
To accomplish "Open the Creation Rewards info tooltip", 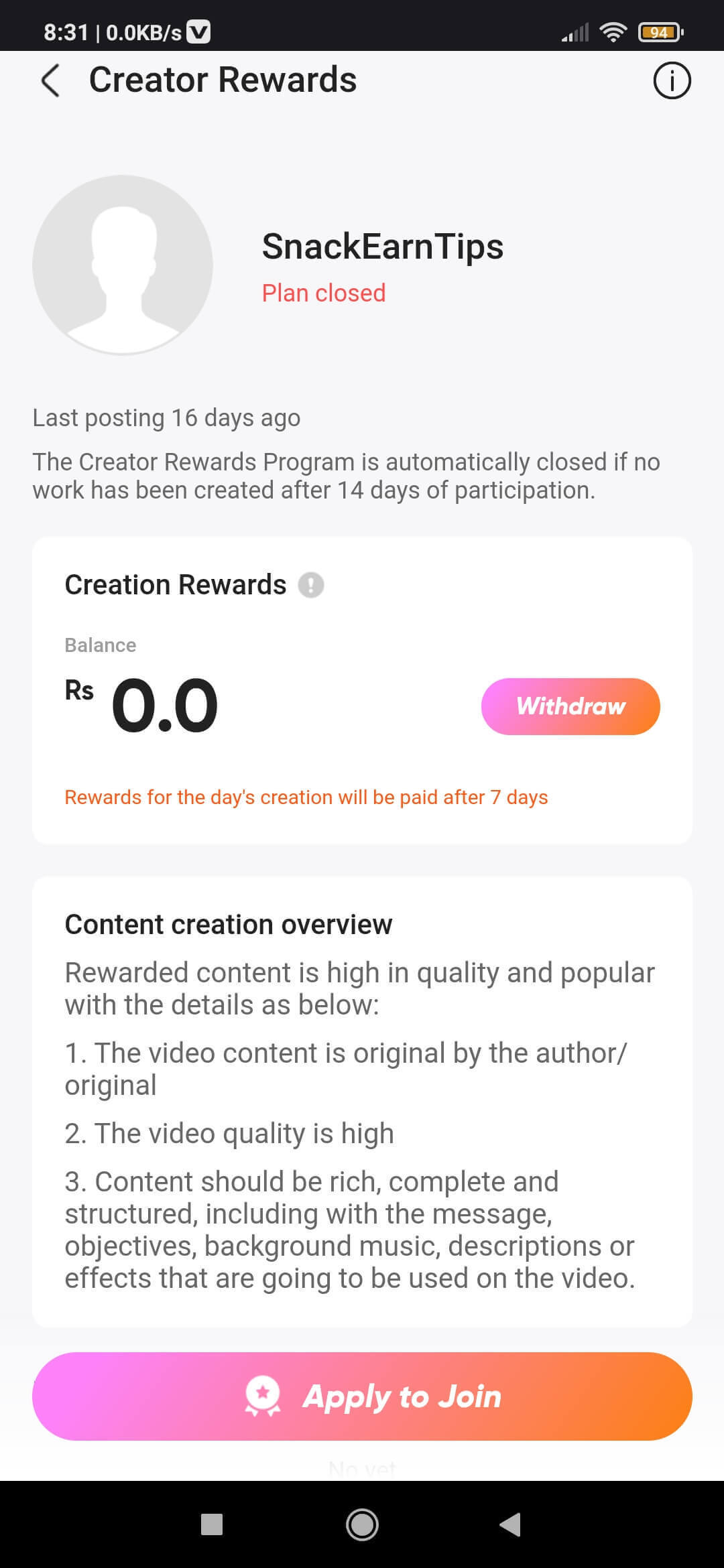I will (x=310, y=585).
